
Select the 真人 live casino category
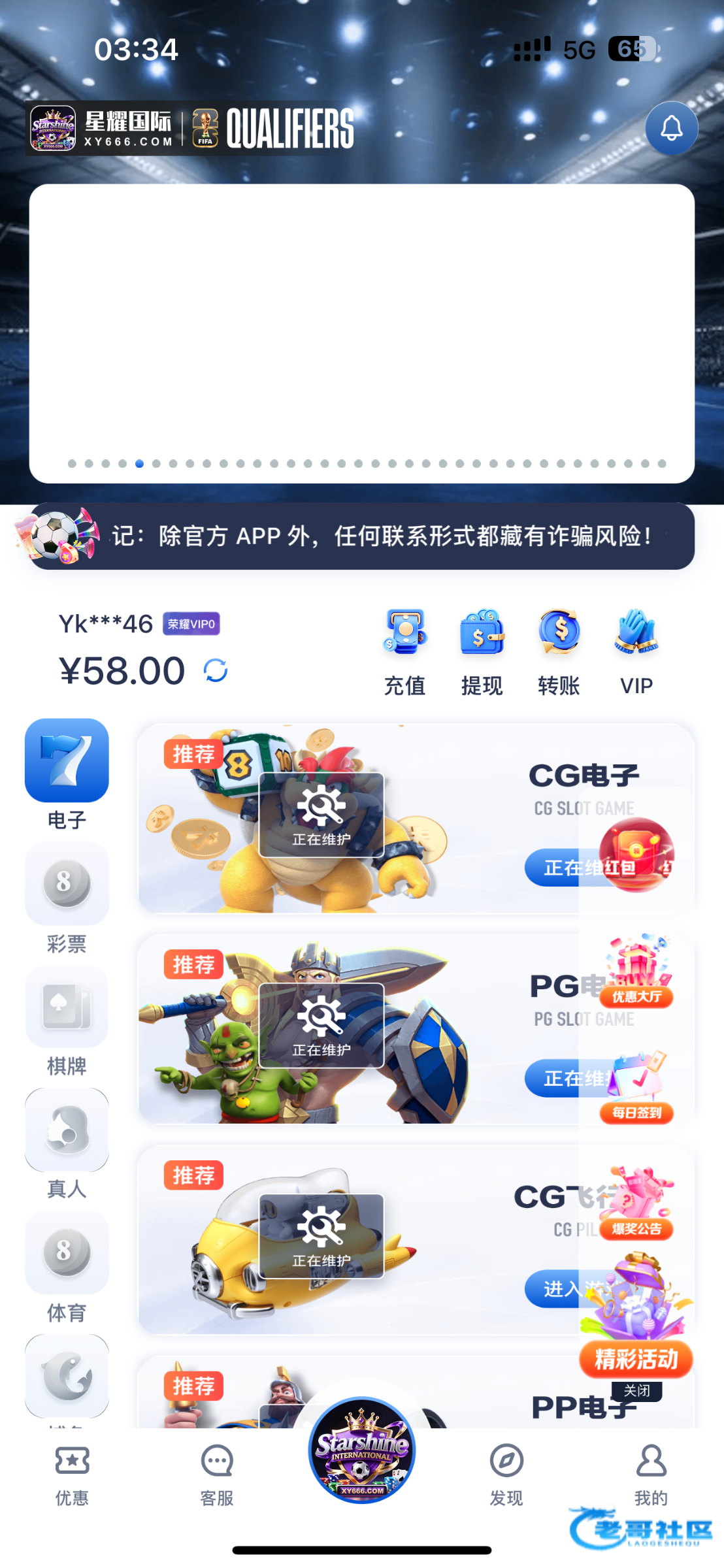coord(67,1143)
